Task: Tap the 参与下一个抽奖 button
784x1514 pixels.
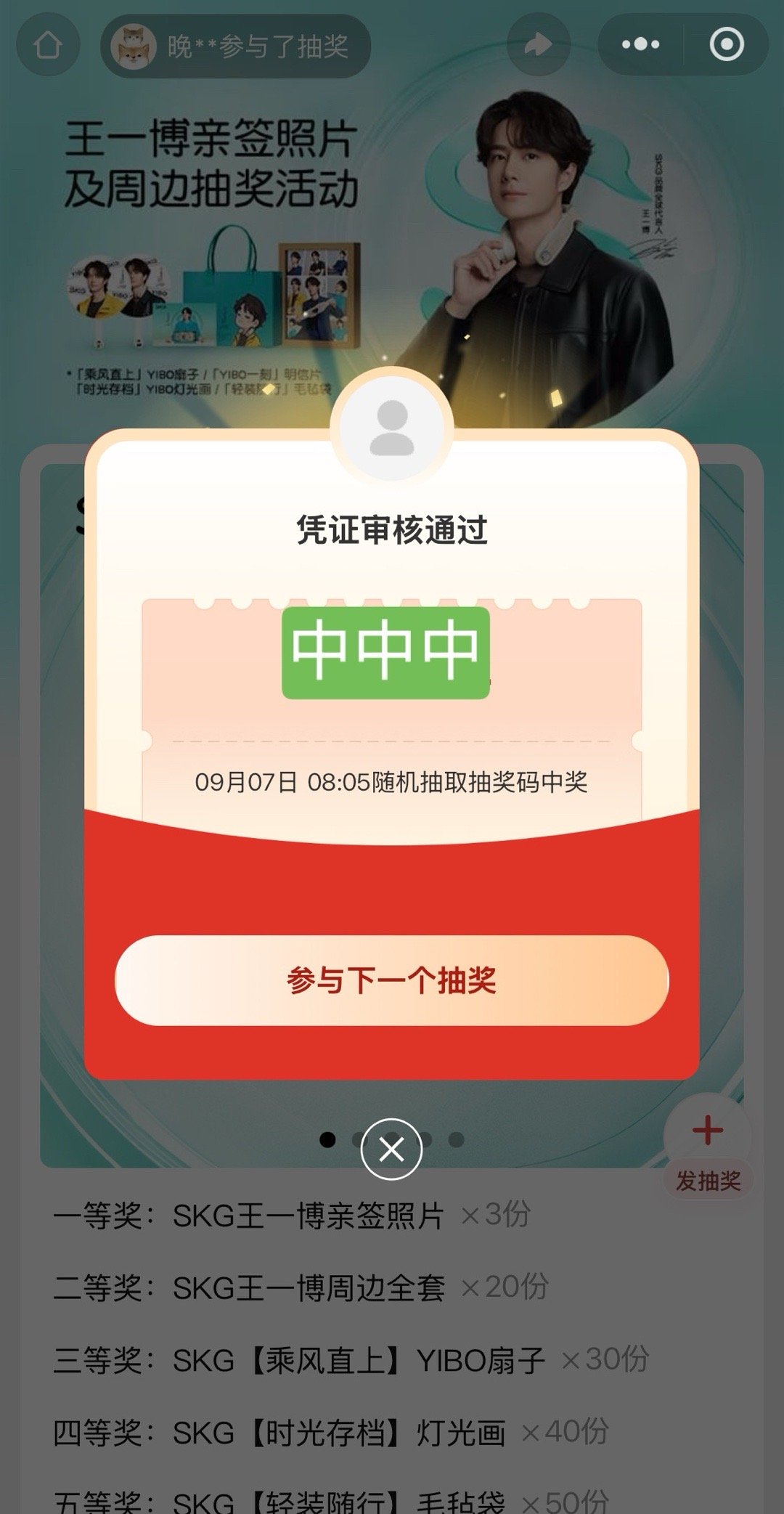Action: pyautogui.click(x=391, y=980)
